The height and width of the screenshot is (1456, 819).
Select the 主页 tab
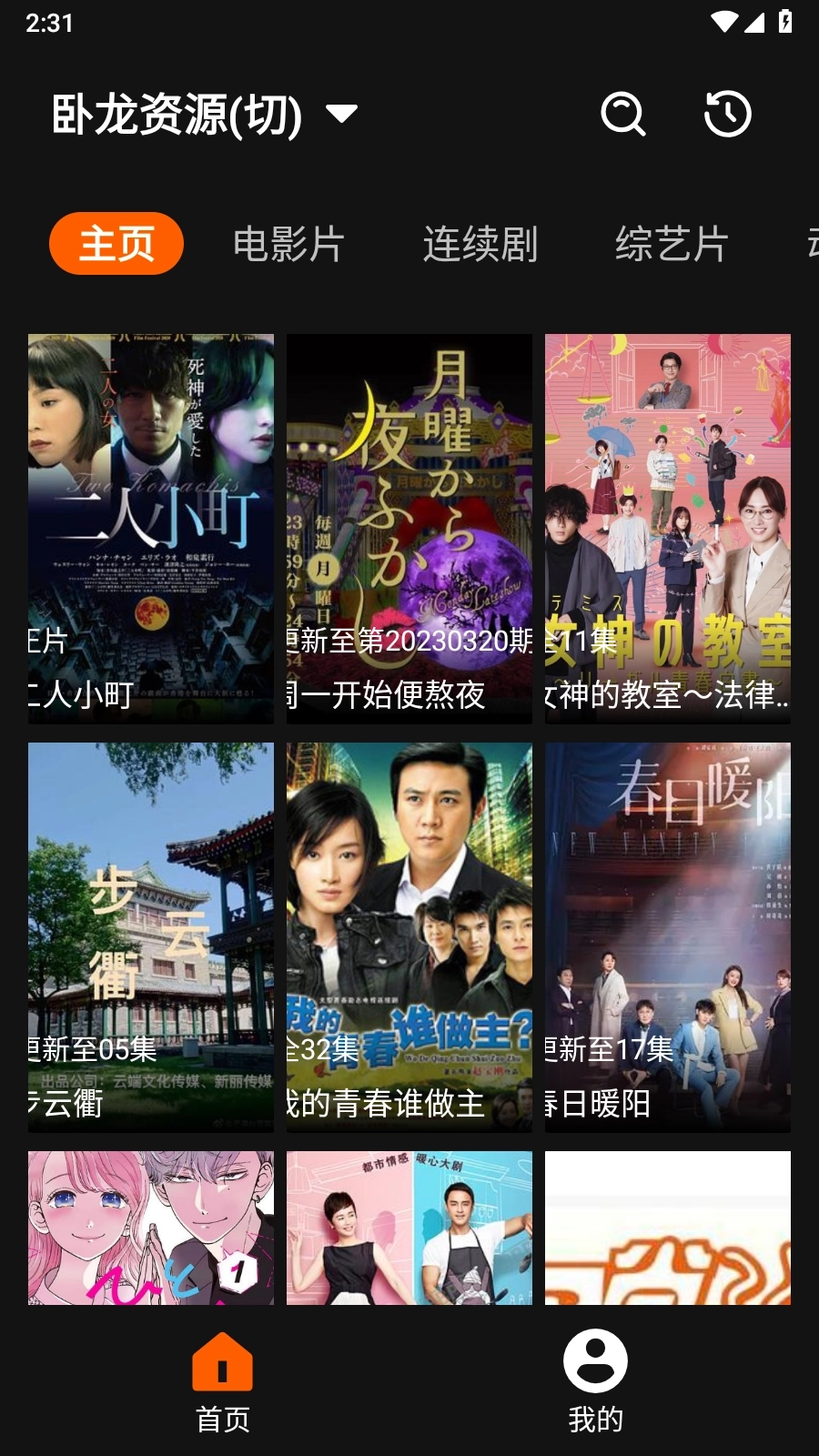click(x=116, y=244)
